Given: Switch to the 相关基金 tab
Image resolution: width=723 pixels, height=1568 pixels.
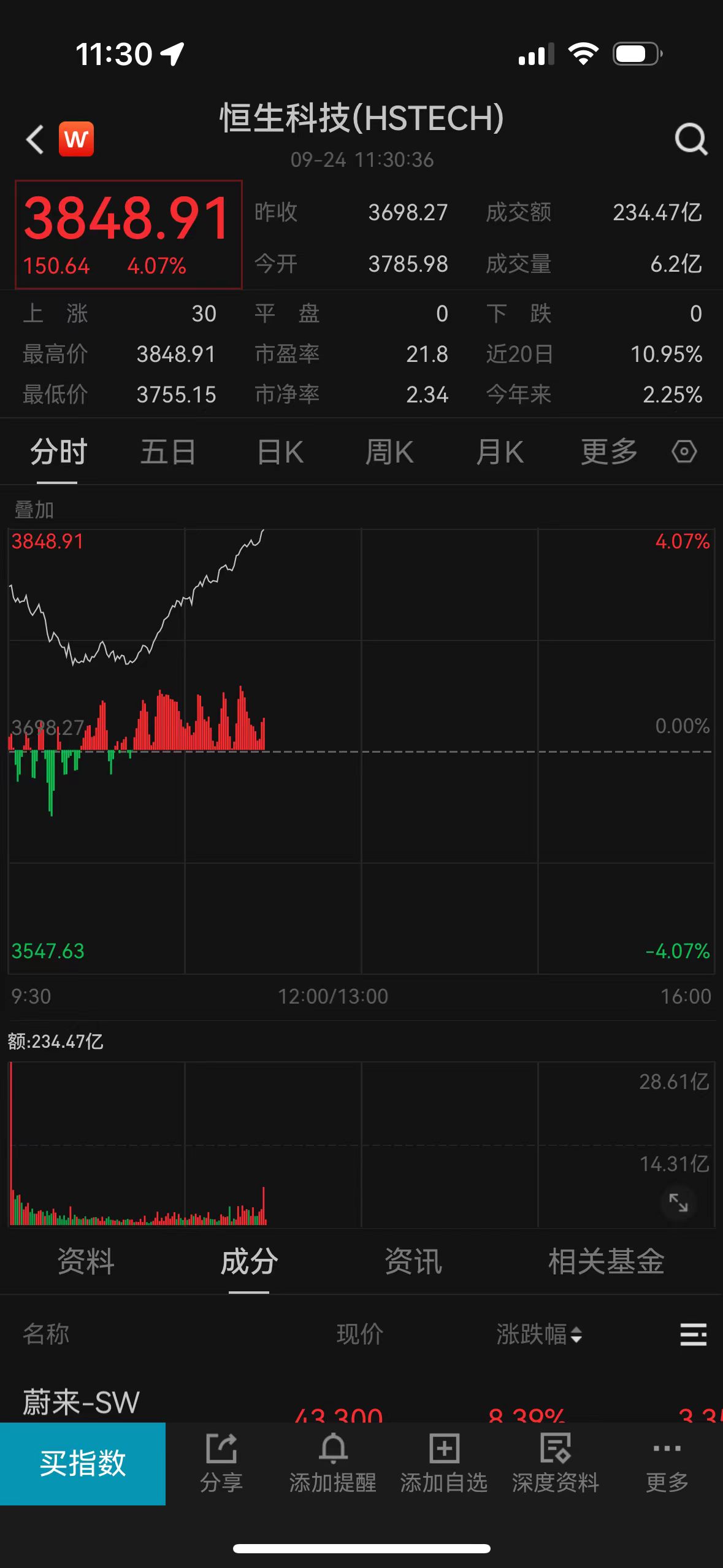Looking at the screenshot, I should coord(606,1262).
